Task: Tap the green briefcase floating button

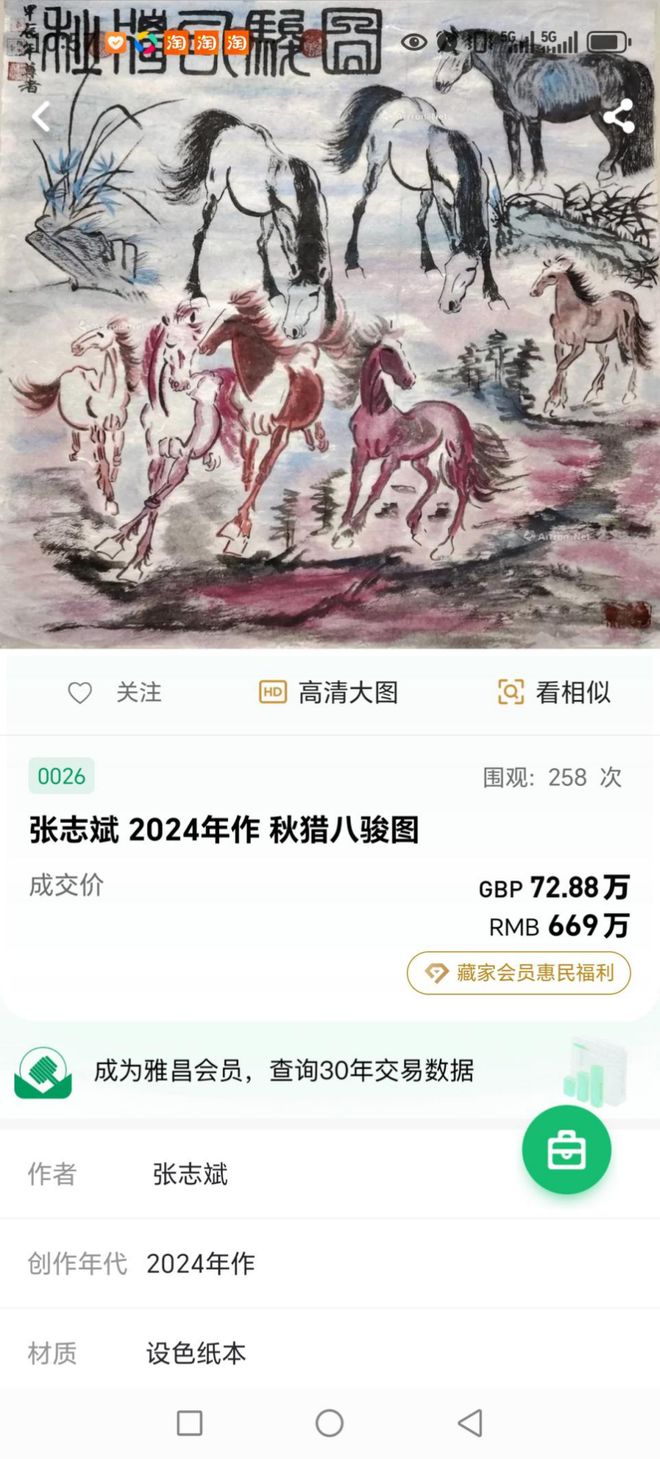Action: 566,1150
